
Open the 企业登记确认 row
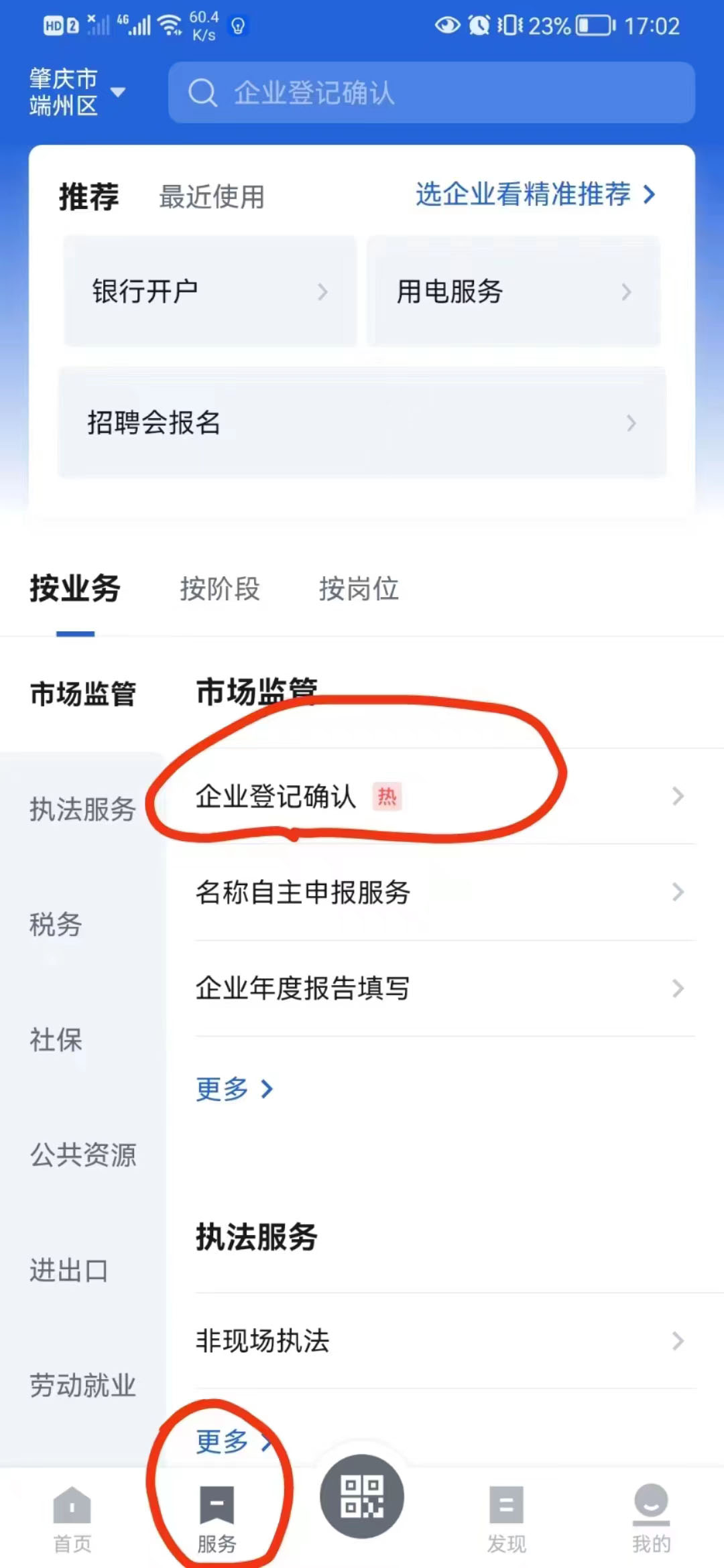[x=445, y=796]
